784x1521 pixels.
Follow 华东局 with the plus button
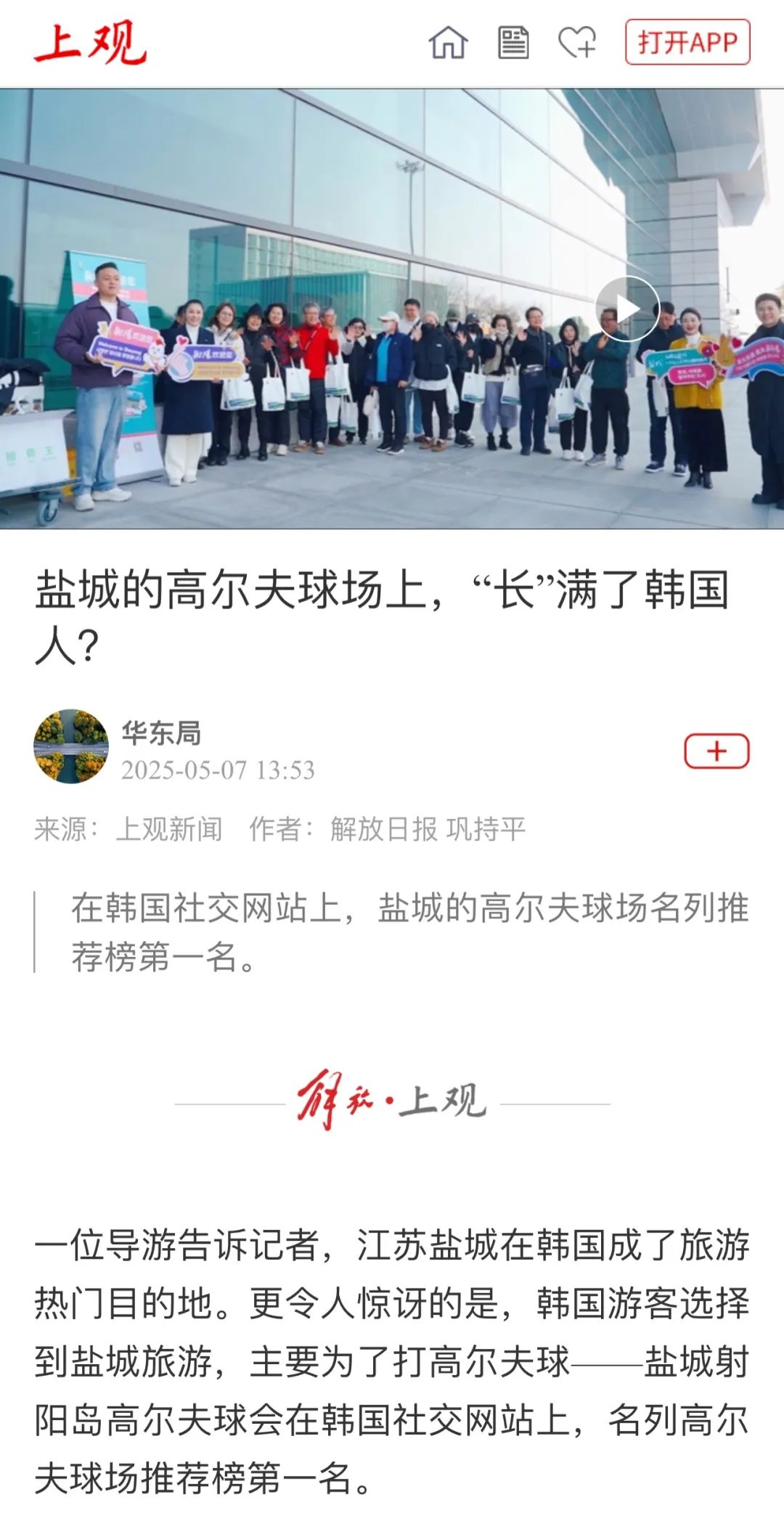click(716, 751)
